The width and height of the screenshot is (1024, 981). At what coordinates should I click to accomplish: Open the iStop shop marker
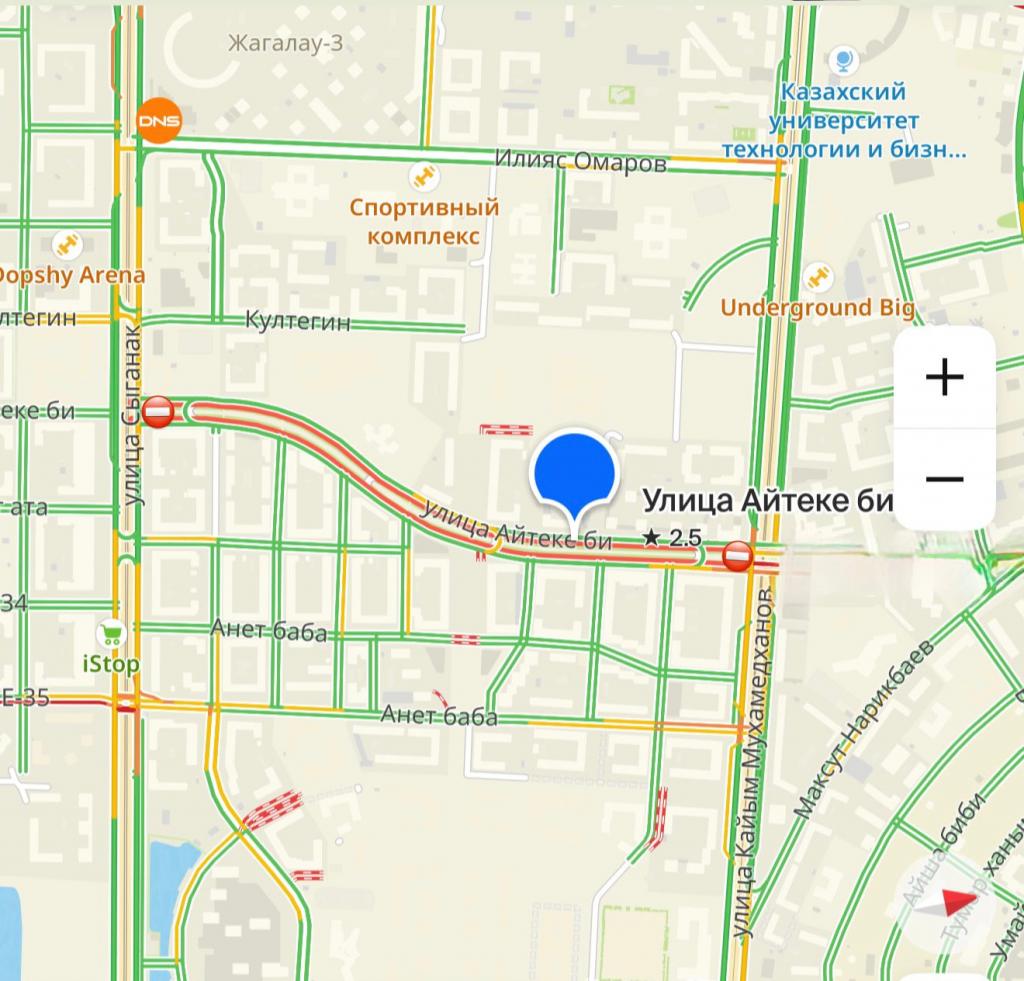coord(111,633)
